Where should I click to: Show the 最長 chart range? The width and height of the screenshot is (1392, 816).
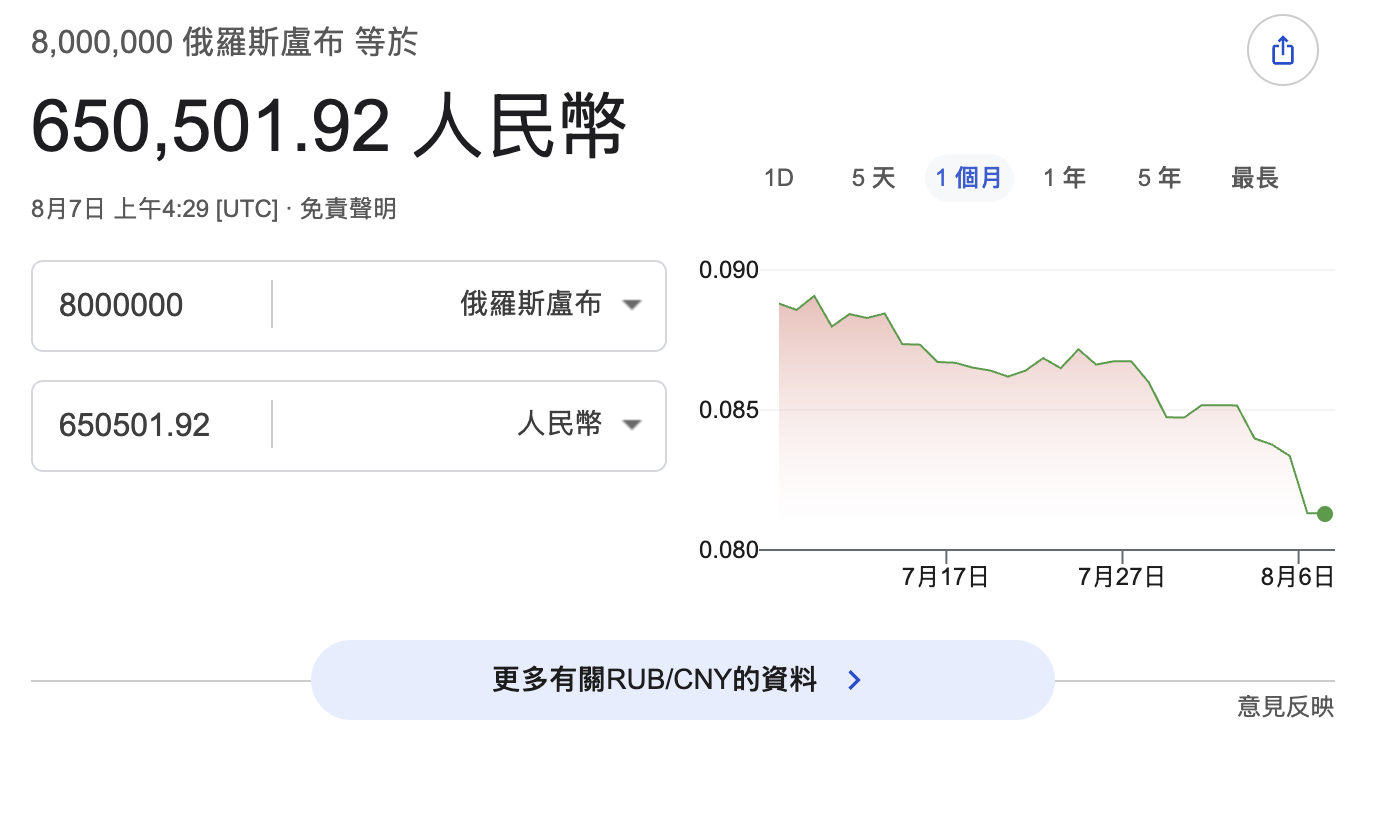coord(1255,179)
